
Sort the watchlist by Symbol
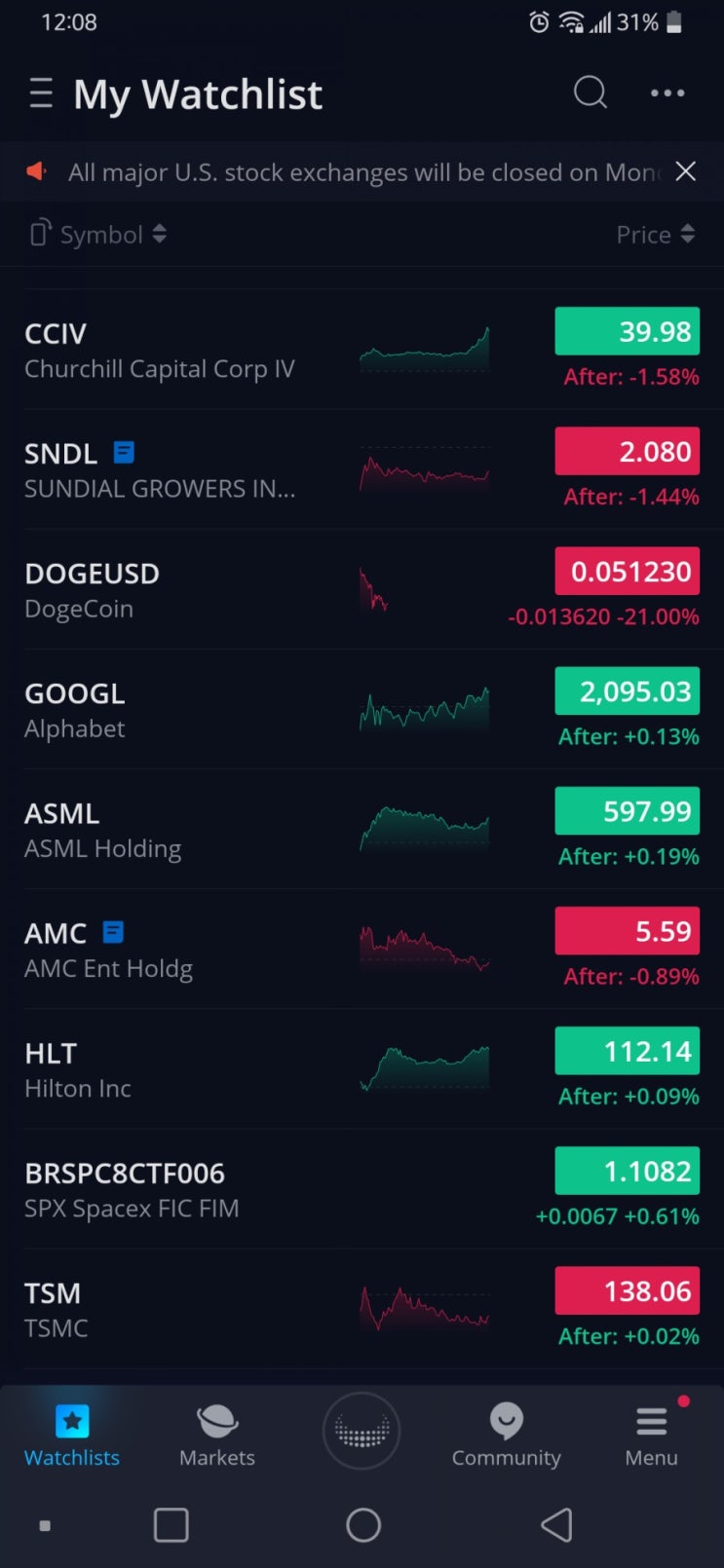point(100,235)
